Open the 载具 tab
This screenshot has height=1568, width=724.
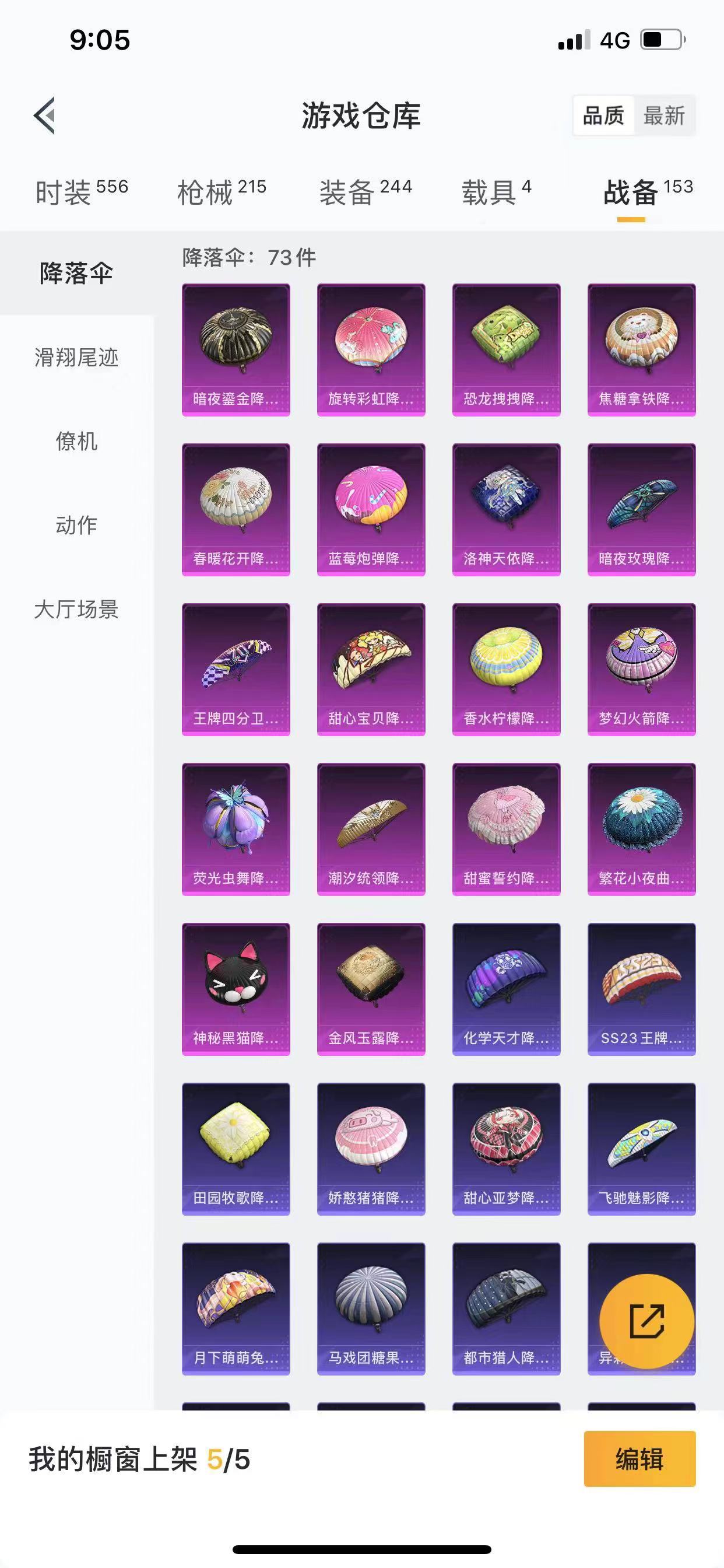pyautogui.click(x=497, y=192)
